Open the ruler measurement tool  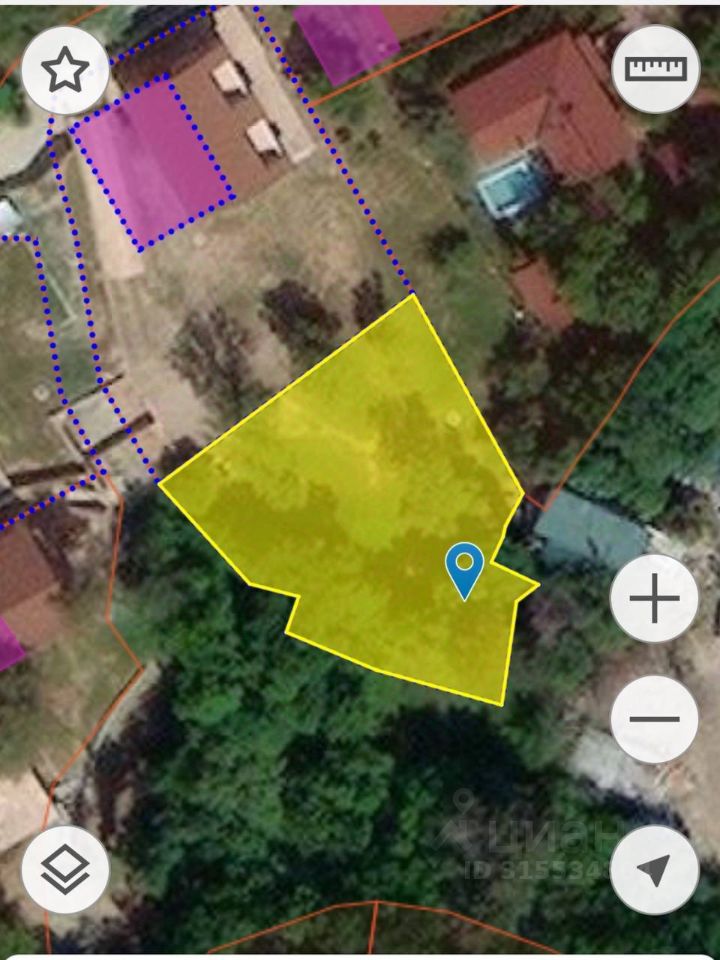click(655, 68)
